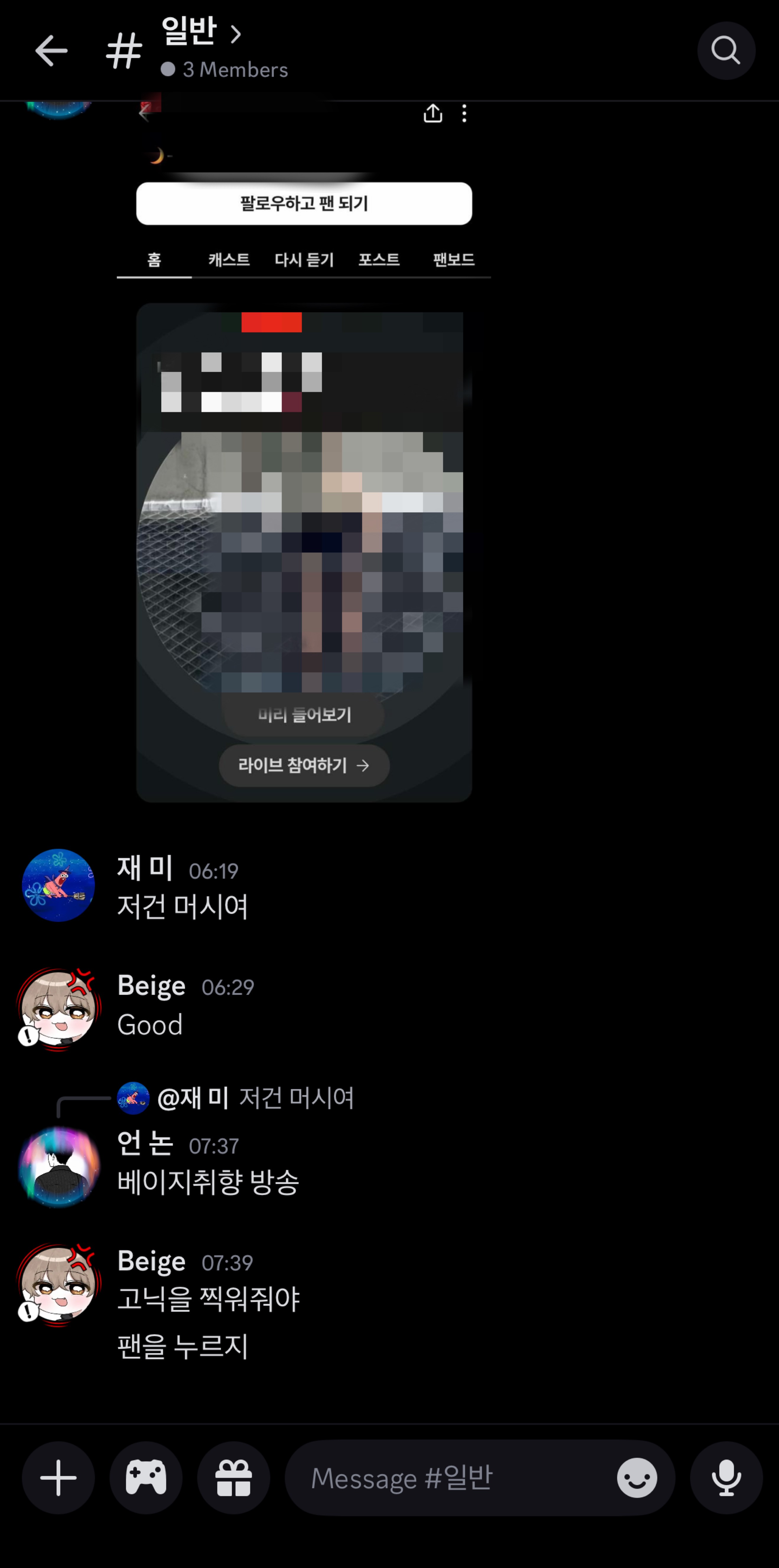
Task: Open the gift icon
Action: coord(233,1477)
